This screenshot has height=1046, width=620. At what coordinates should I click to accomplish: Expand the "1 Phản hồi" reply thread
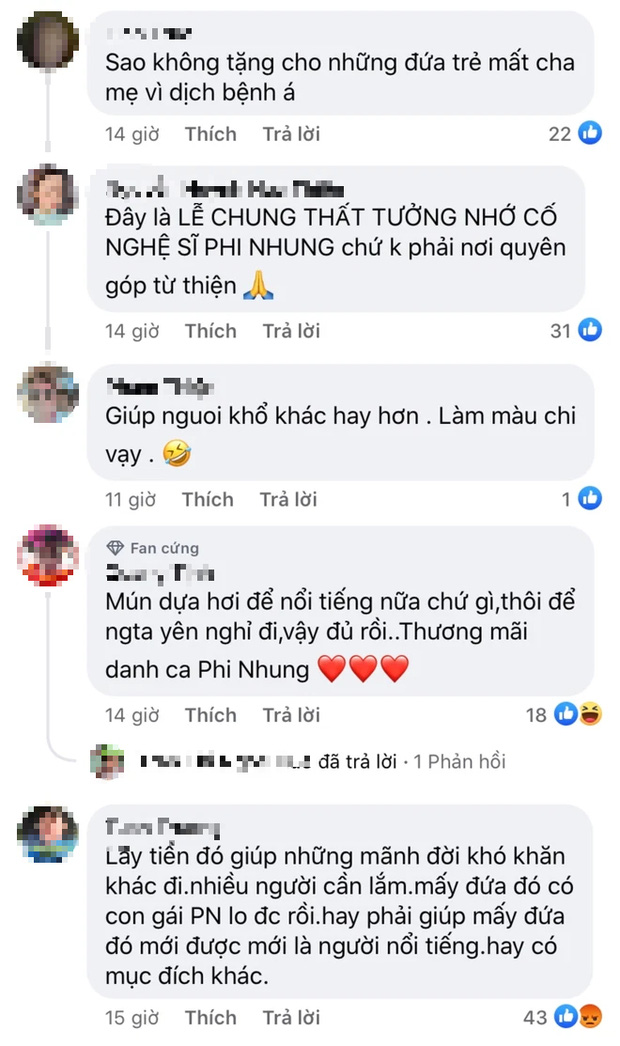point(459,761)
